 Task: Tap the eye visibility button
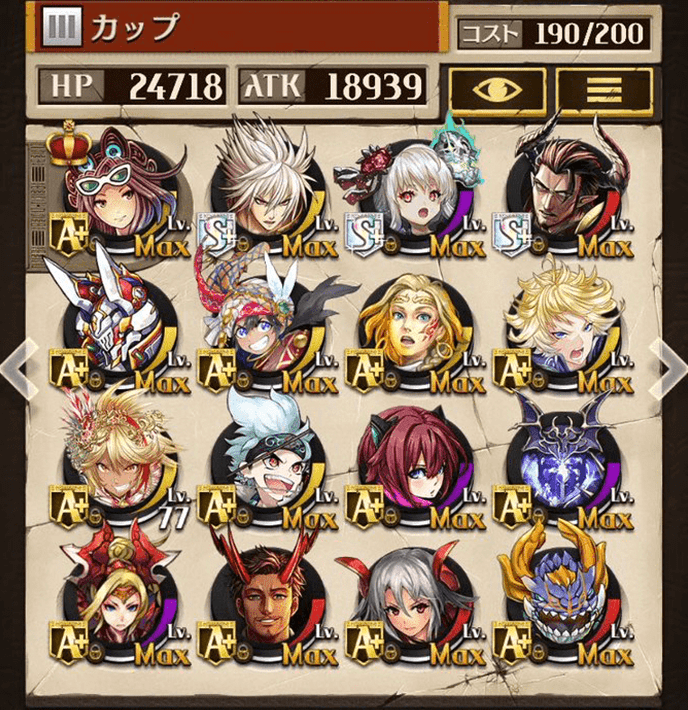coord(497,91)
